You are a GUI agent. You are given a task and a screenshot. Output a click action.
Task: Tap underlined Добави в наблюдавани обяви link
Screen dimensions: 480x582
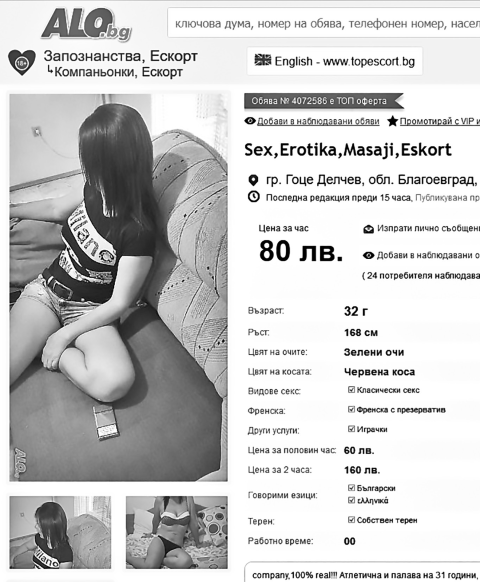tap(318, 121)
